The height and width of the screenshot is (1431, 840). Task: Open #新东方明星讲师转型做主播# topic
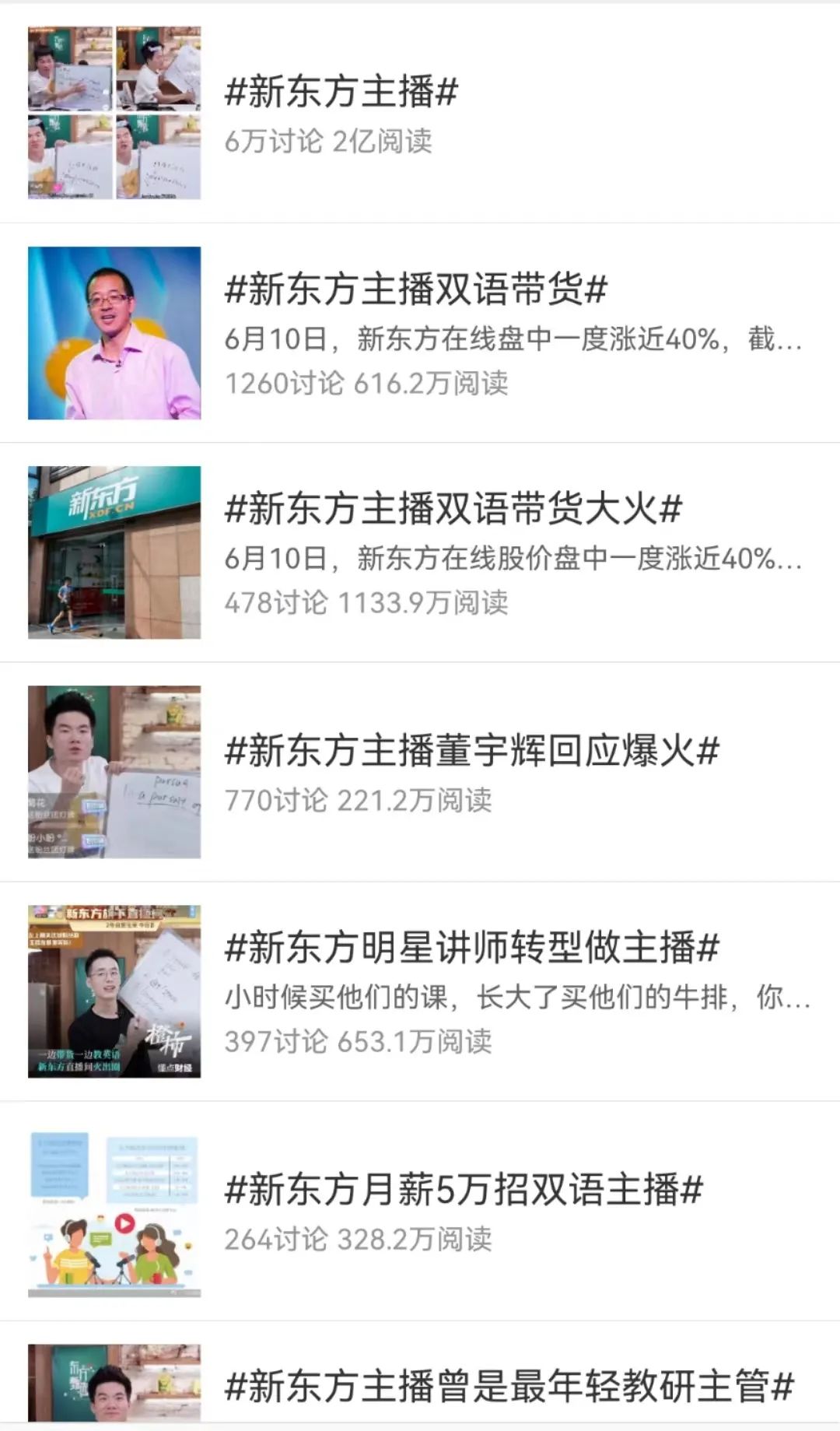[472, 948]
